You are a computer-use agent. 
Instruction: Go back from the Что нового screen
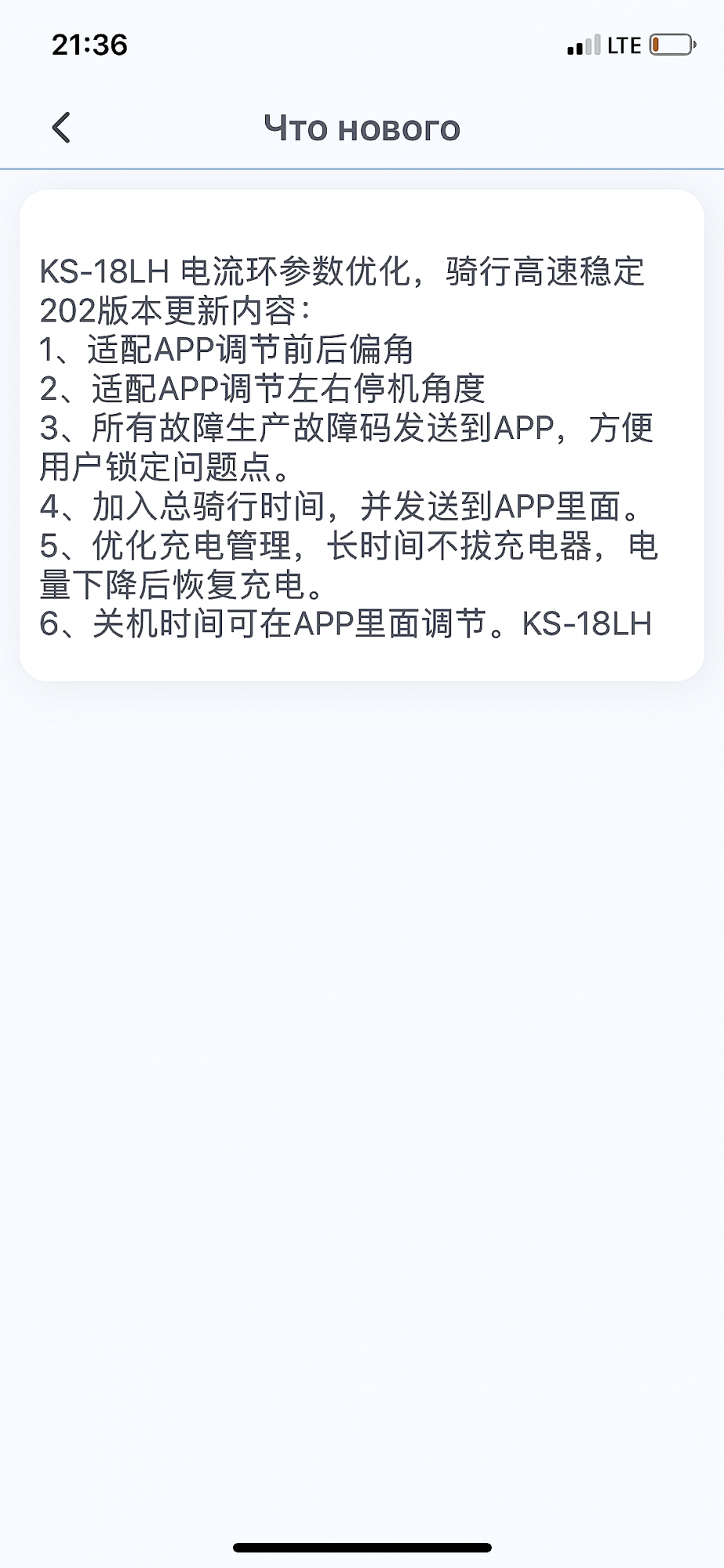tap(61, 128)
